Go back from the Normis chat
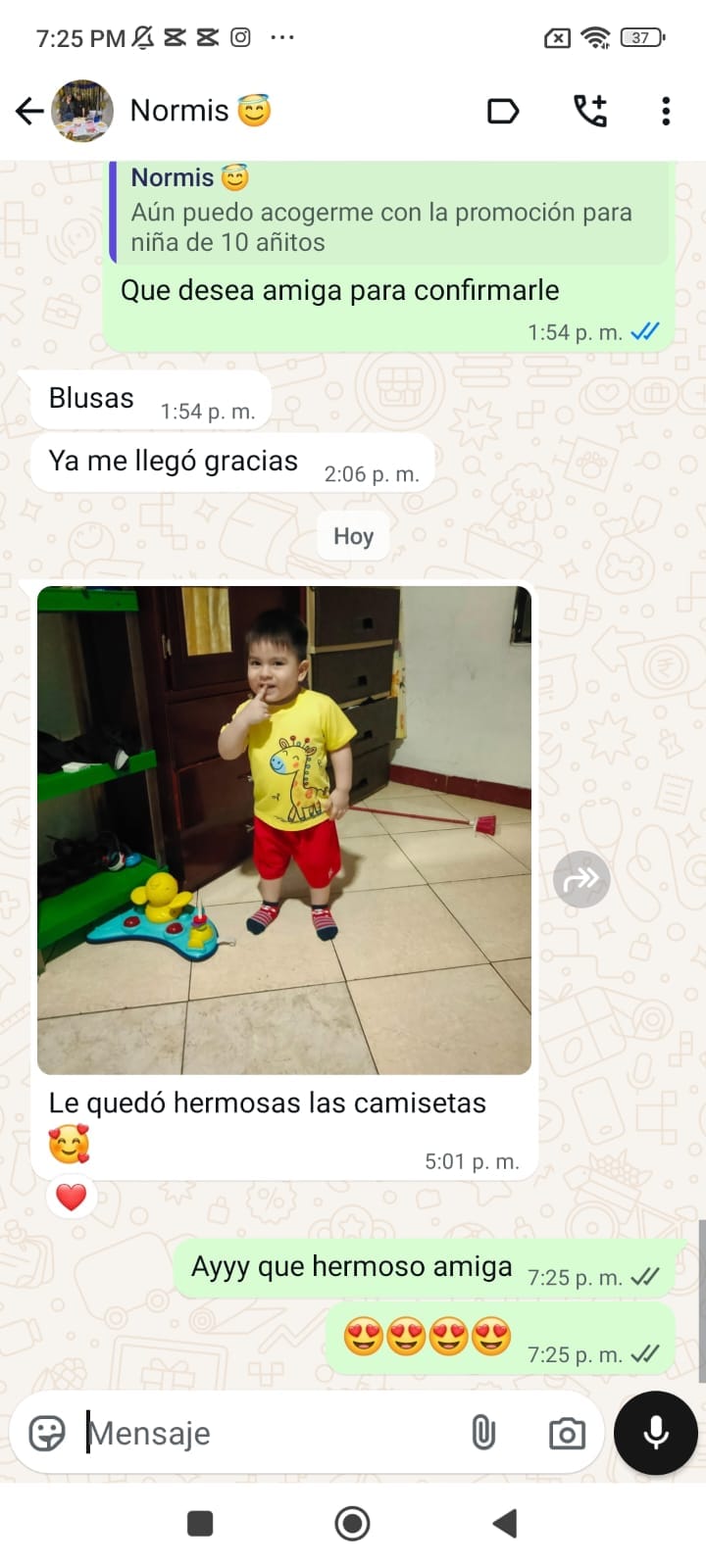 pos(29,111)
